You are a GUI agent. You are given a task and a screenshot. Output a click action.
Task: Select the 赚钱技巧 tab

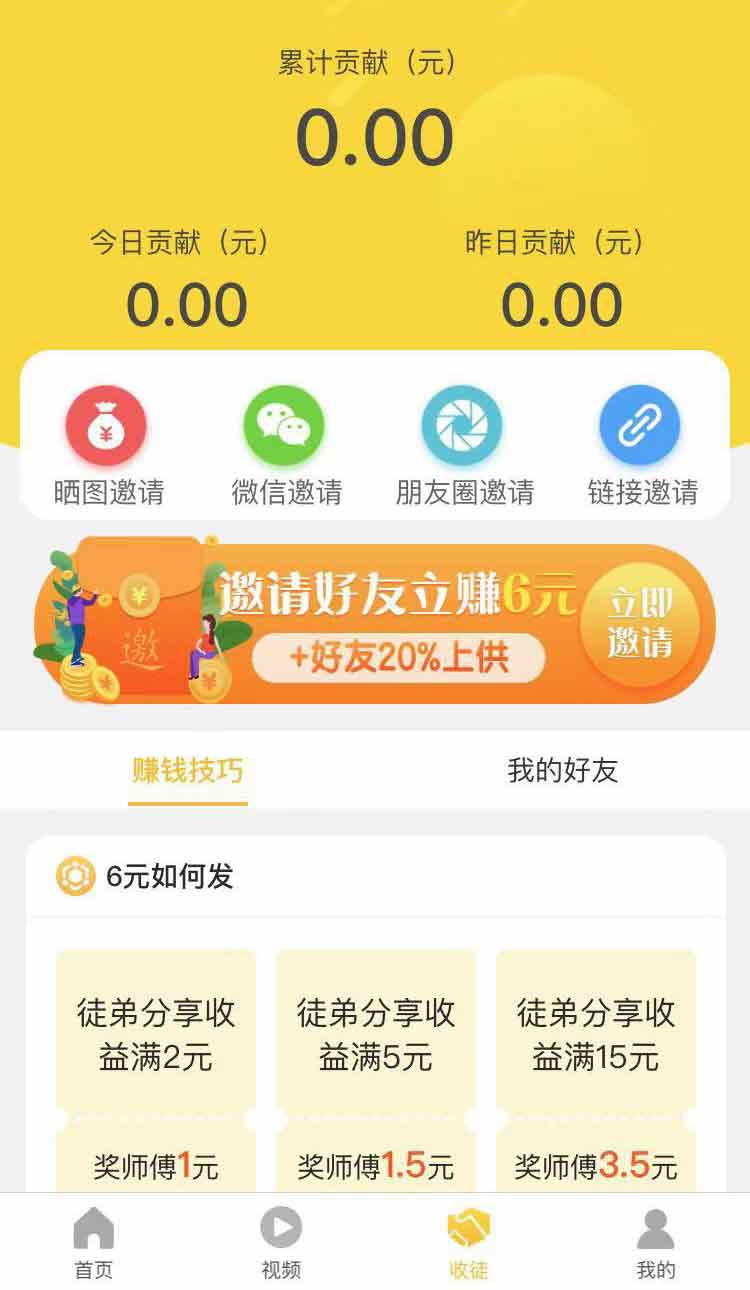(x=188, y=770)
